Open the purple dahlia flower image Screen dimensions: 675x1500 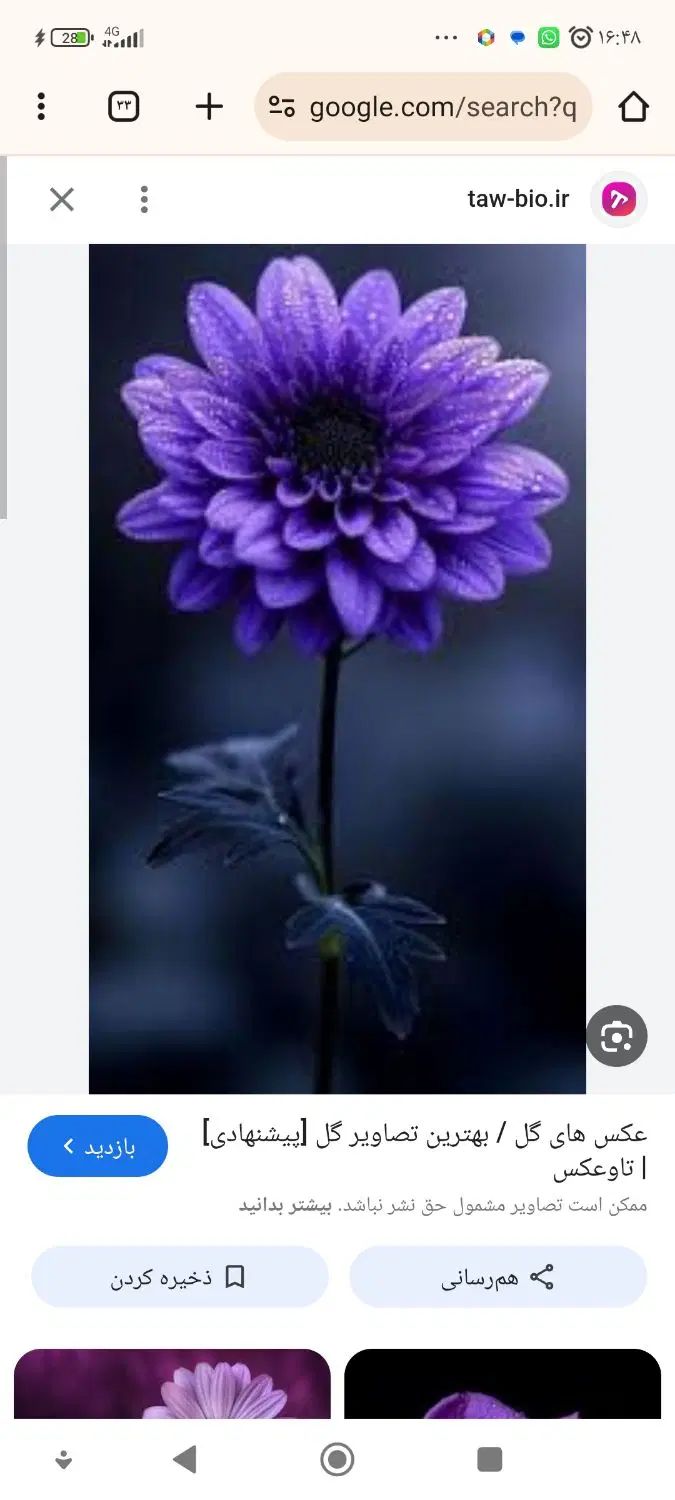point(337,668)
